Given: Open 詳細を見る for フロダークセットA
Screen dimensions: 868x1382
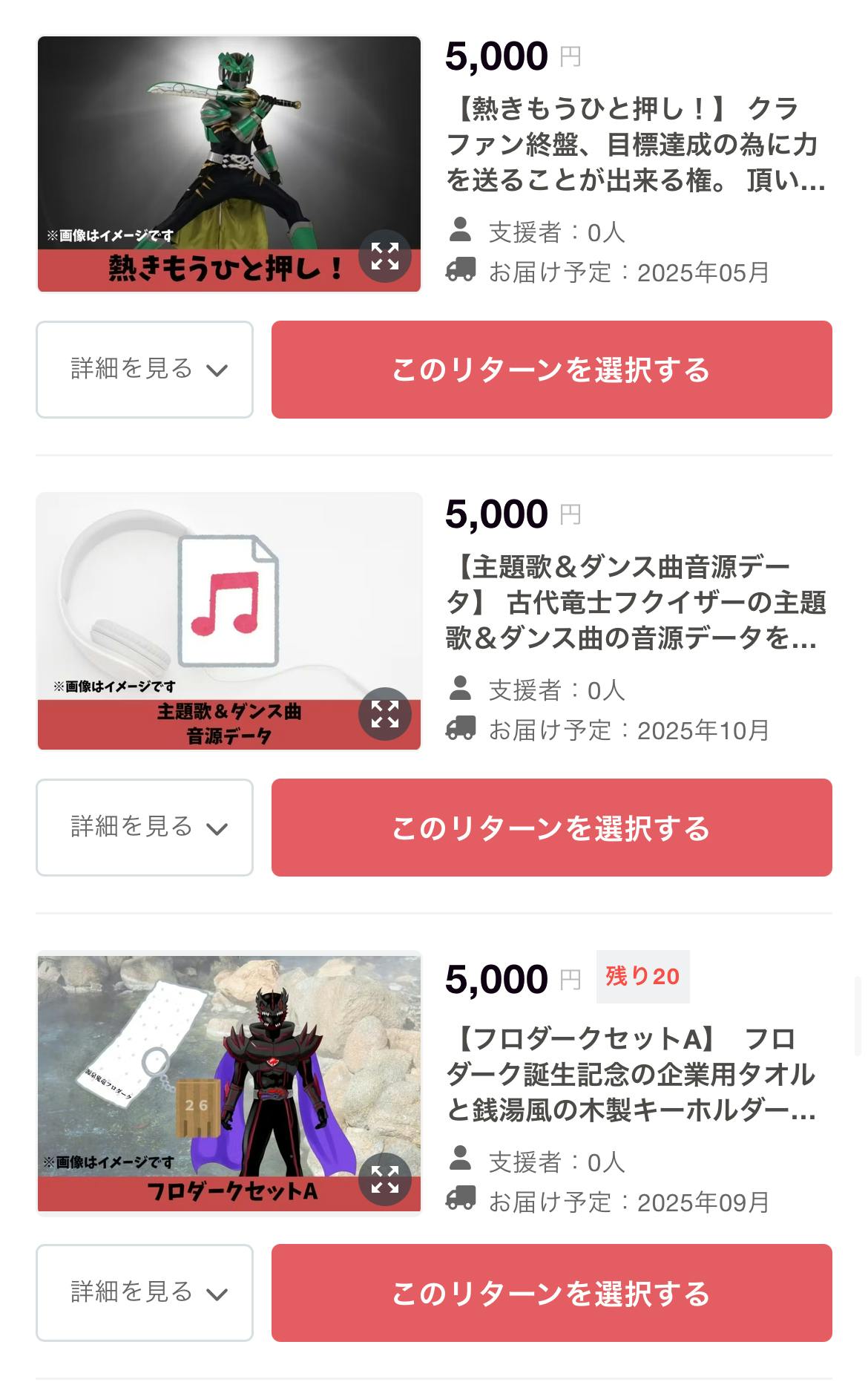Looking at the screenshot, I should click(x=145, y=1293).
